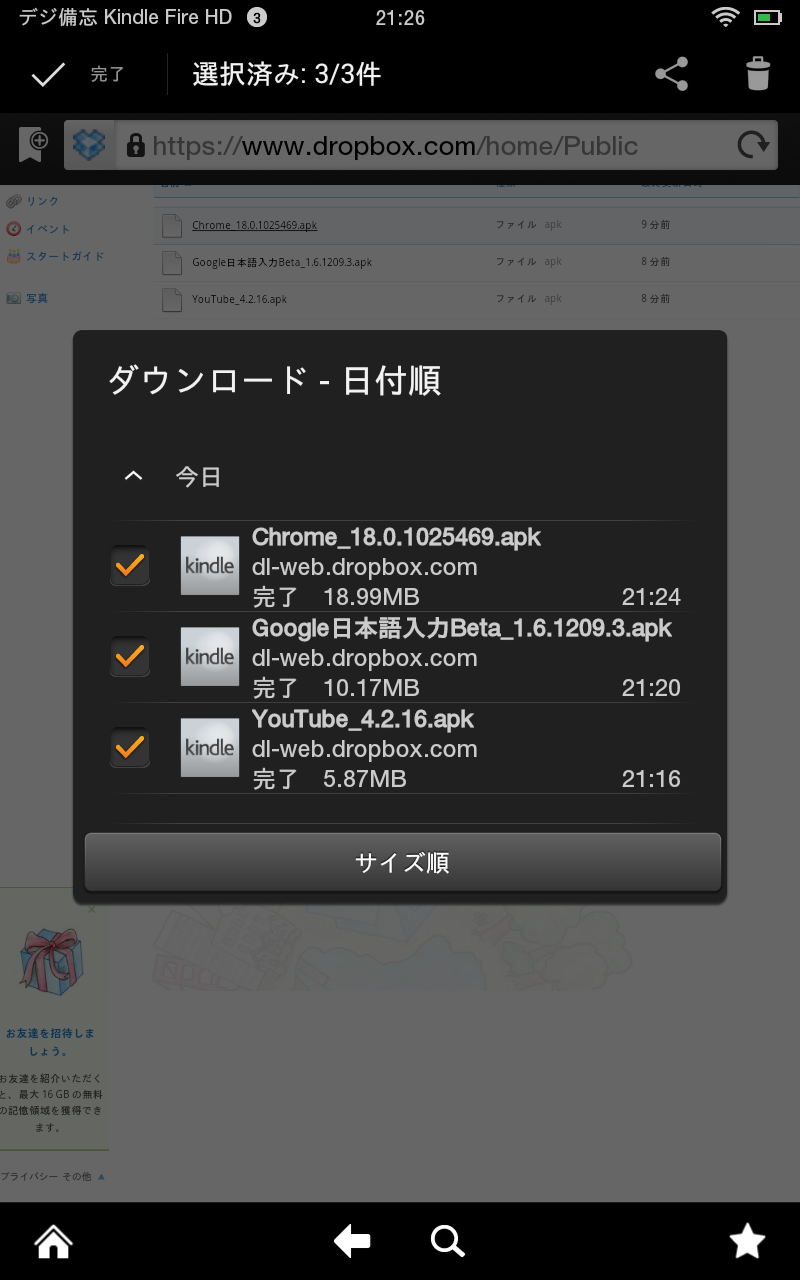The image size is (800, 1280).
Task: Uncheck Google日本語入力Beta apk checkbox
Action: 130,657
